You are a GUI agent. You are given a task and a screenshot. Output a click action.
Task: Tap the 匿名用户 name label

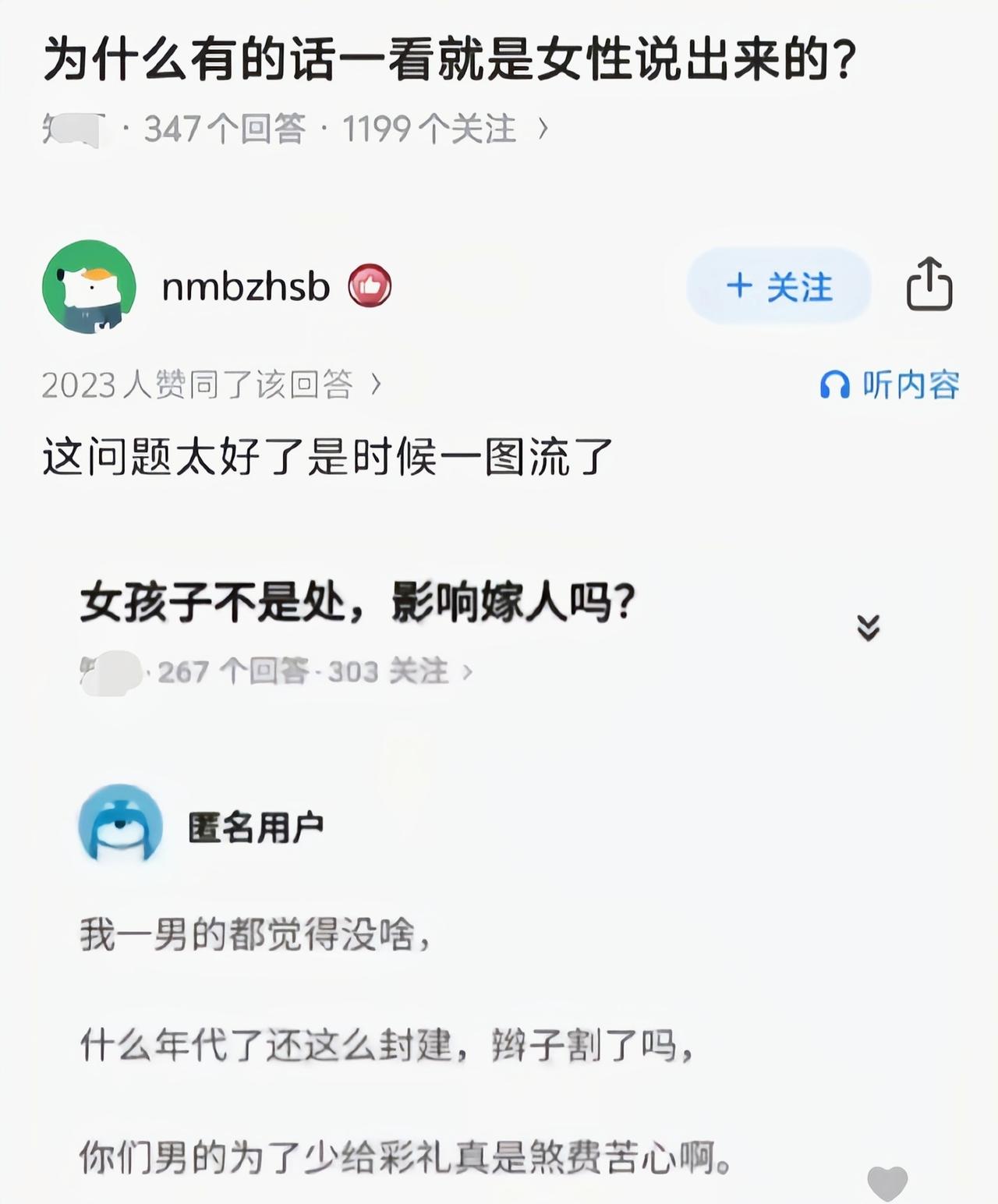256,828
